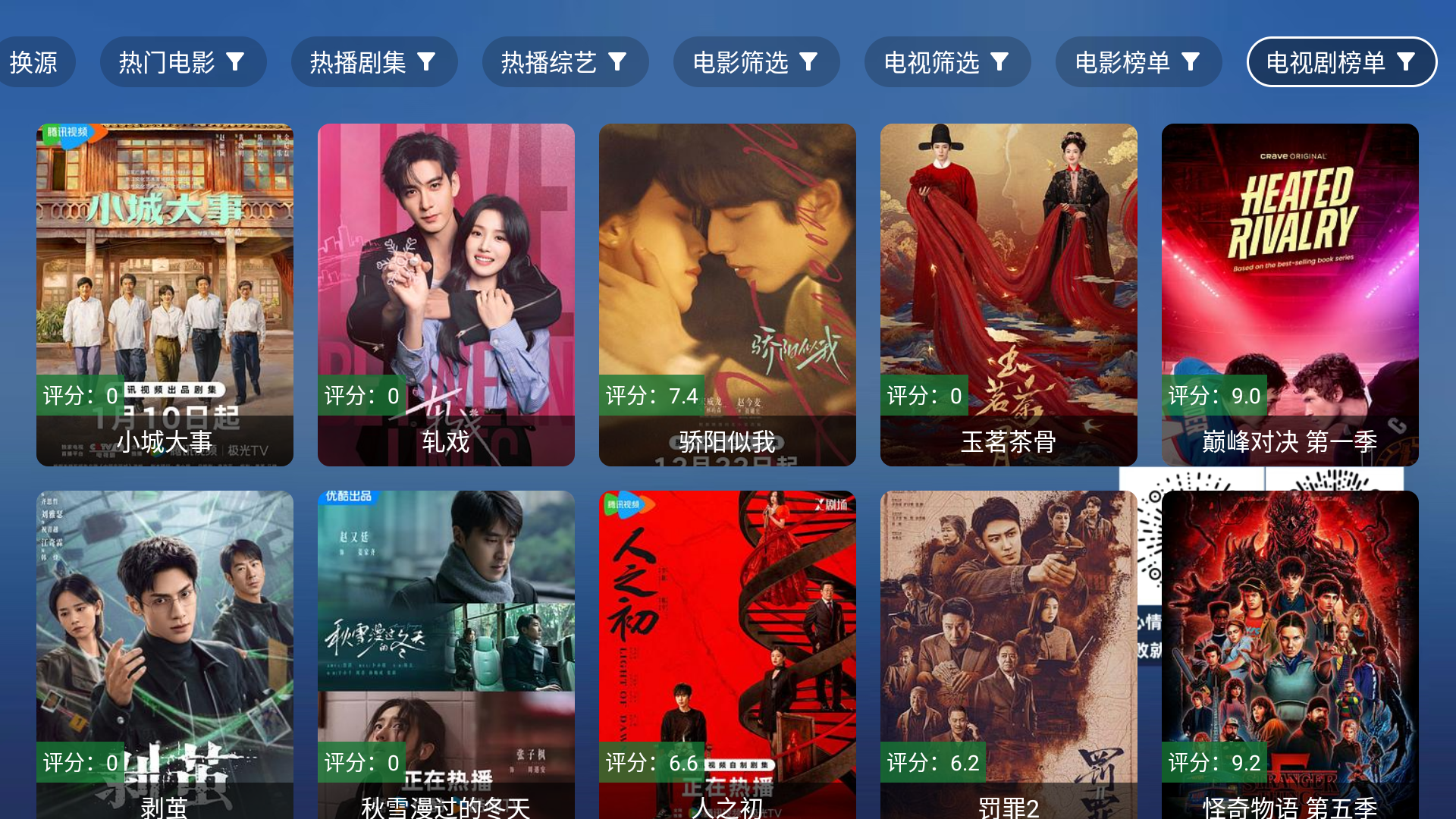1456x819 pixels.
Task: Switch to 电影榜单 ranking tab
Action: [1138, 62]
